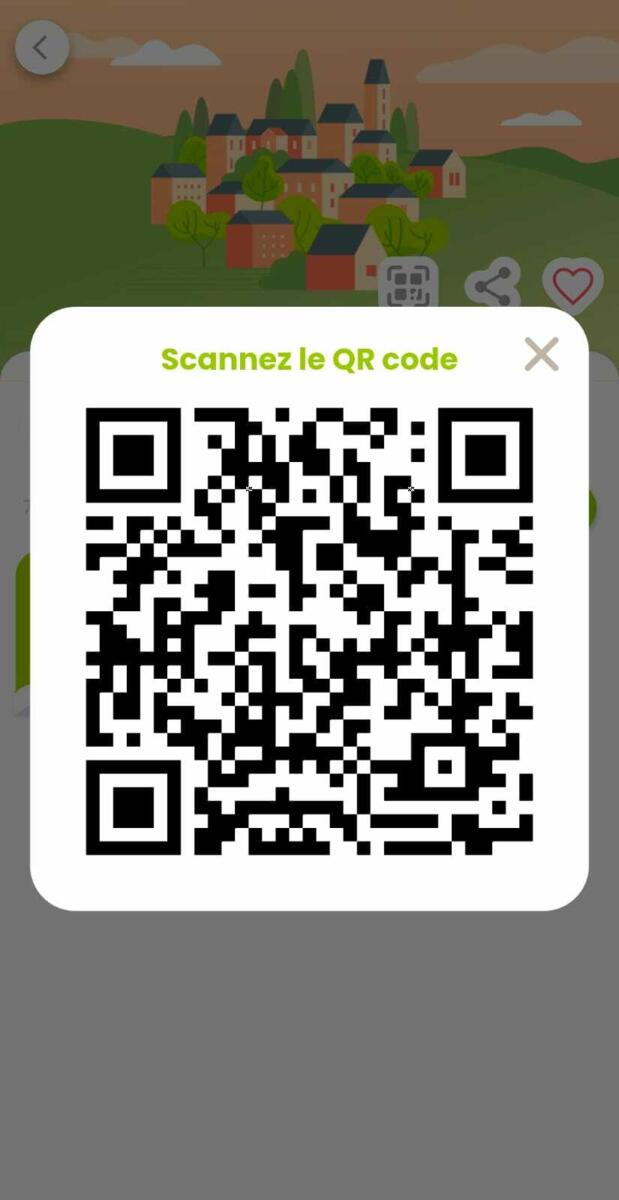This screenshot has height=1200, width=619.
Task: Tap the QR code scanner icon
Action: point(409,284)
